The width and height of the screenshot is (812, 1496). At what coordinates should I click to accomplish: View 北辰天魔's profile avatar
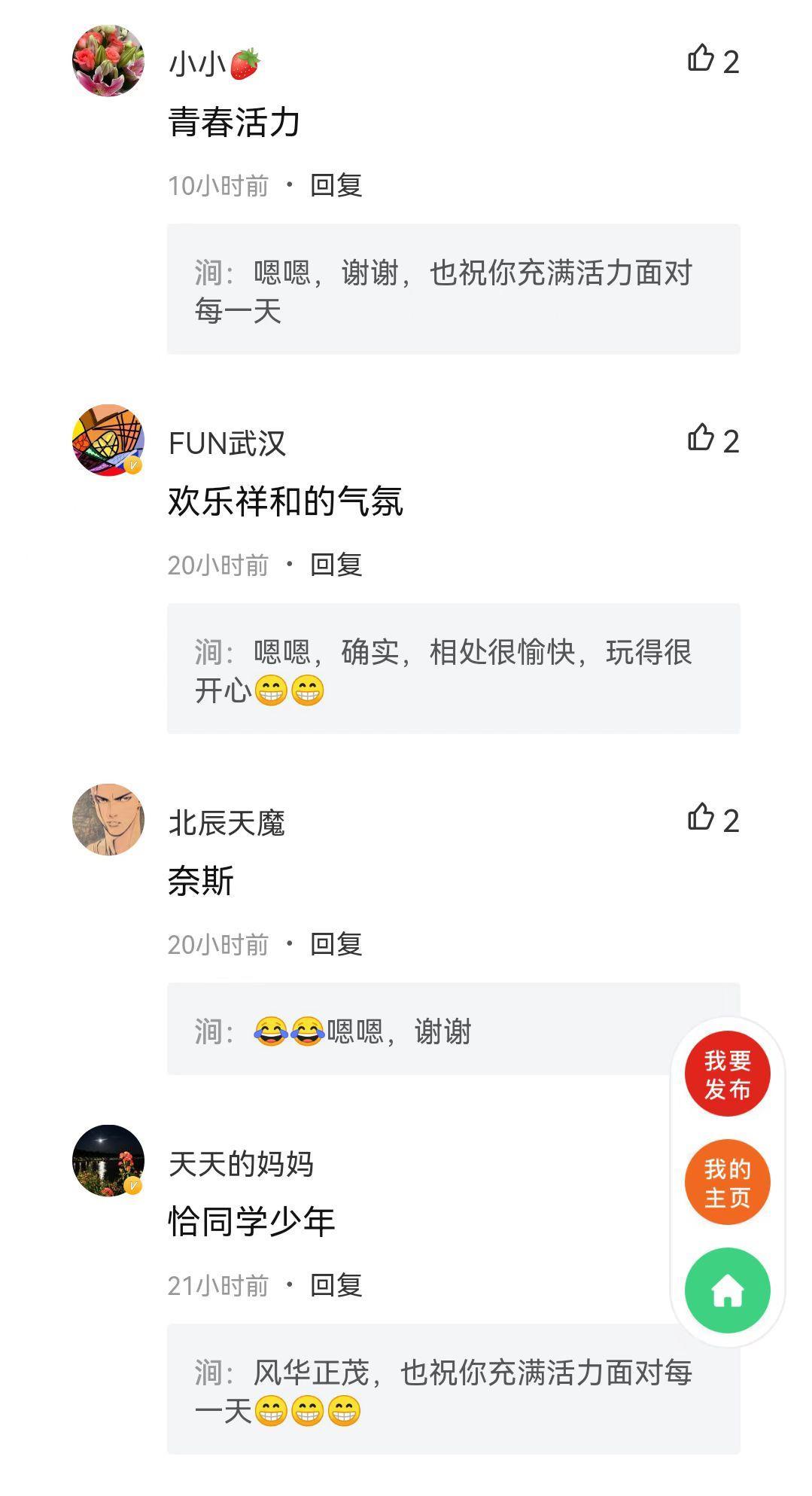(x=108, y=820)
